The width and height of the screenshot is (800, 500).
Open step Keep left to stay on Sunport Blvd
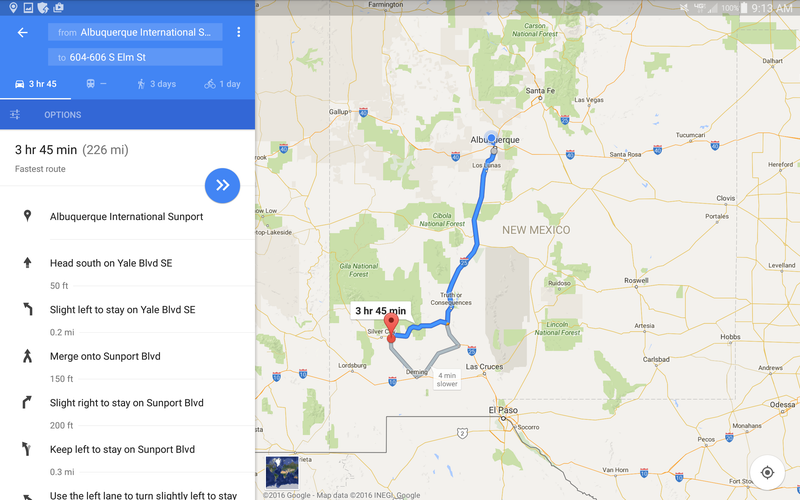(x=122, y=449)
